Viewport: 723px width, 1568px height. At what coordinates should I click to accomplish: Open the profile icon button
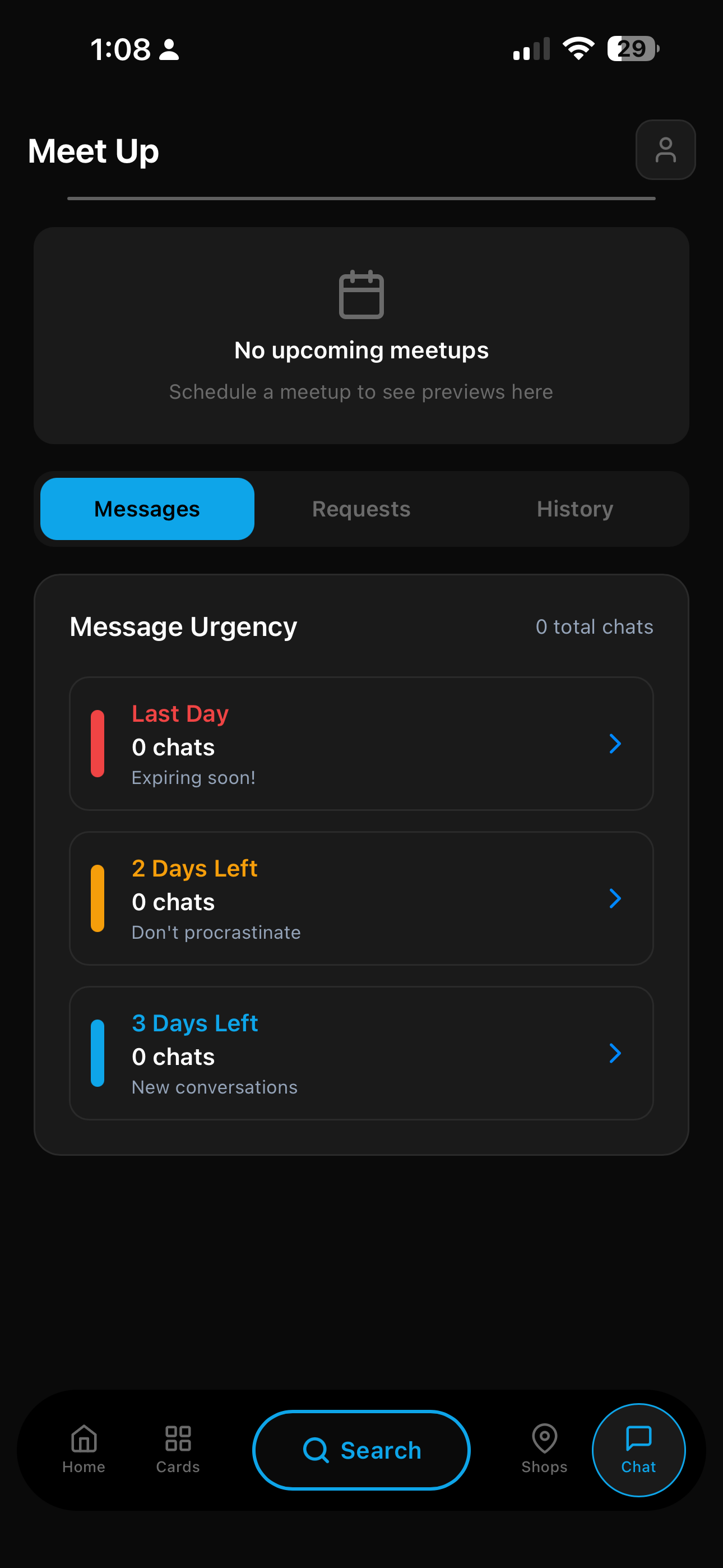pyautogui.click(x=665, y=150)
